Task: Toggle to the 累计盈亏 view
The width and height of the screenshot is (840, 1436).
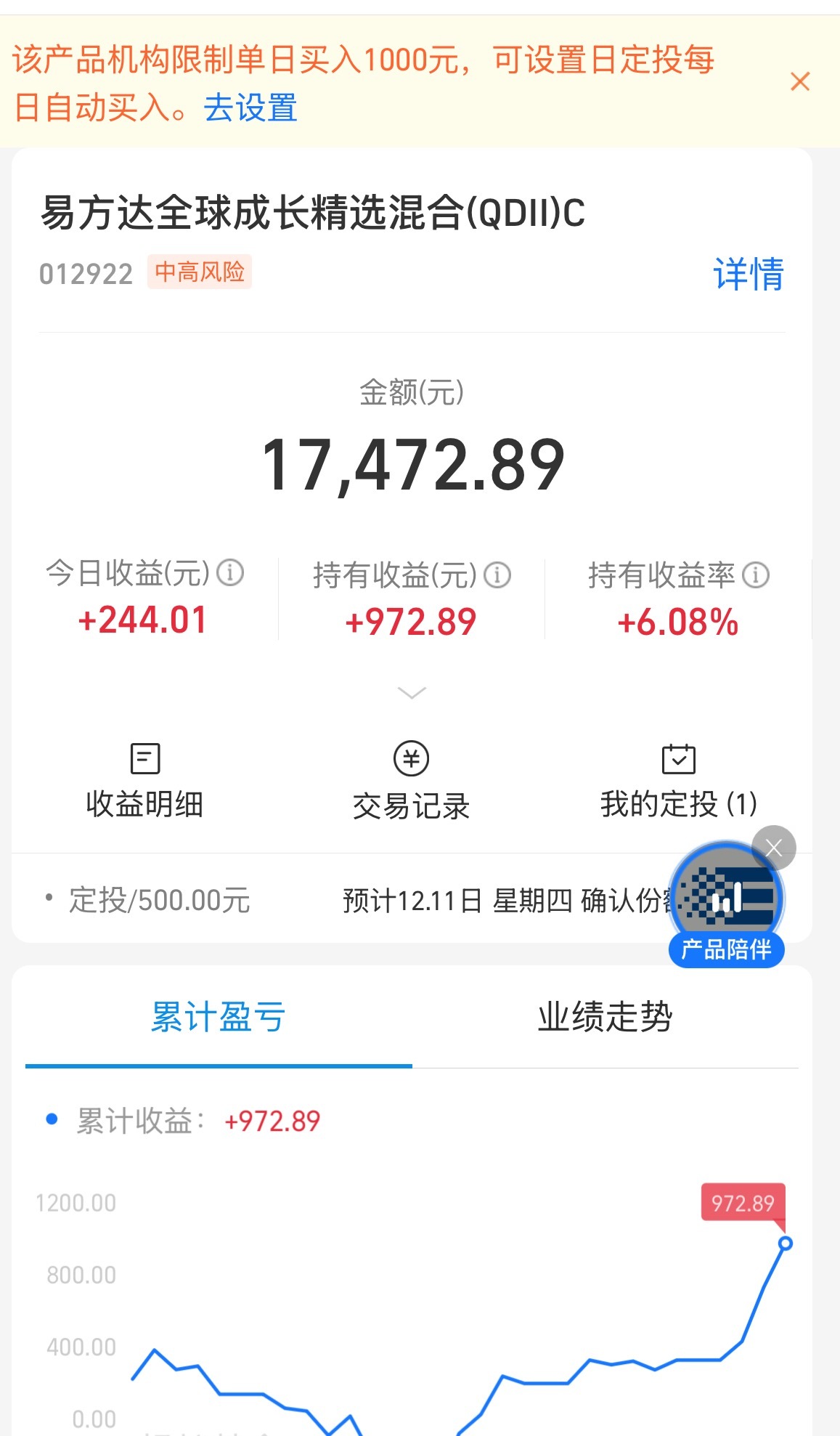Action: [217, 1018]
